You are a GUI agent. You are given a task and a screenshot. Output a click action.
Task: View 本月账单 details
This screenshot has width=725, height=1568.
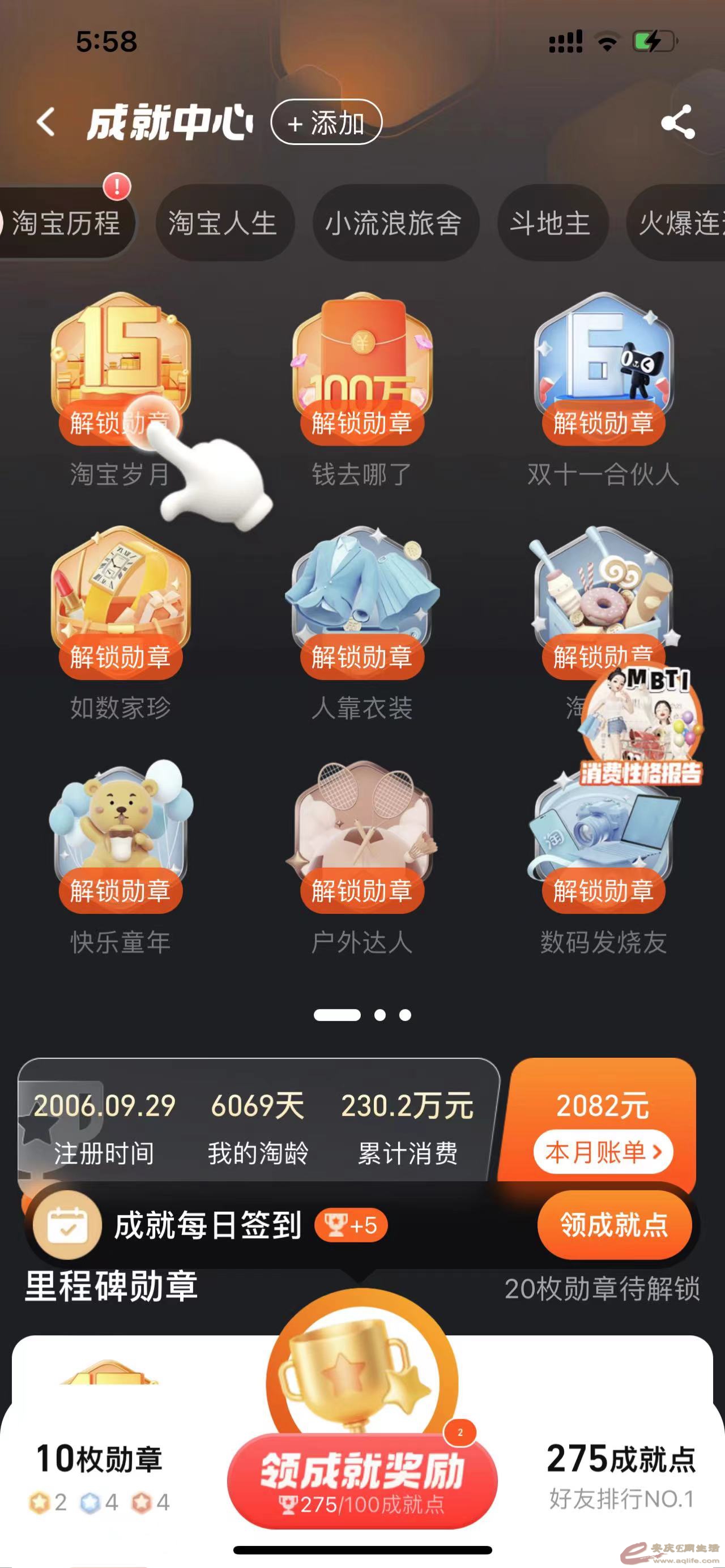pyautogui.click(x=603, y=1151)
